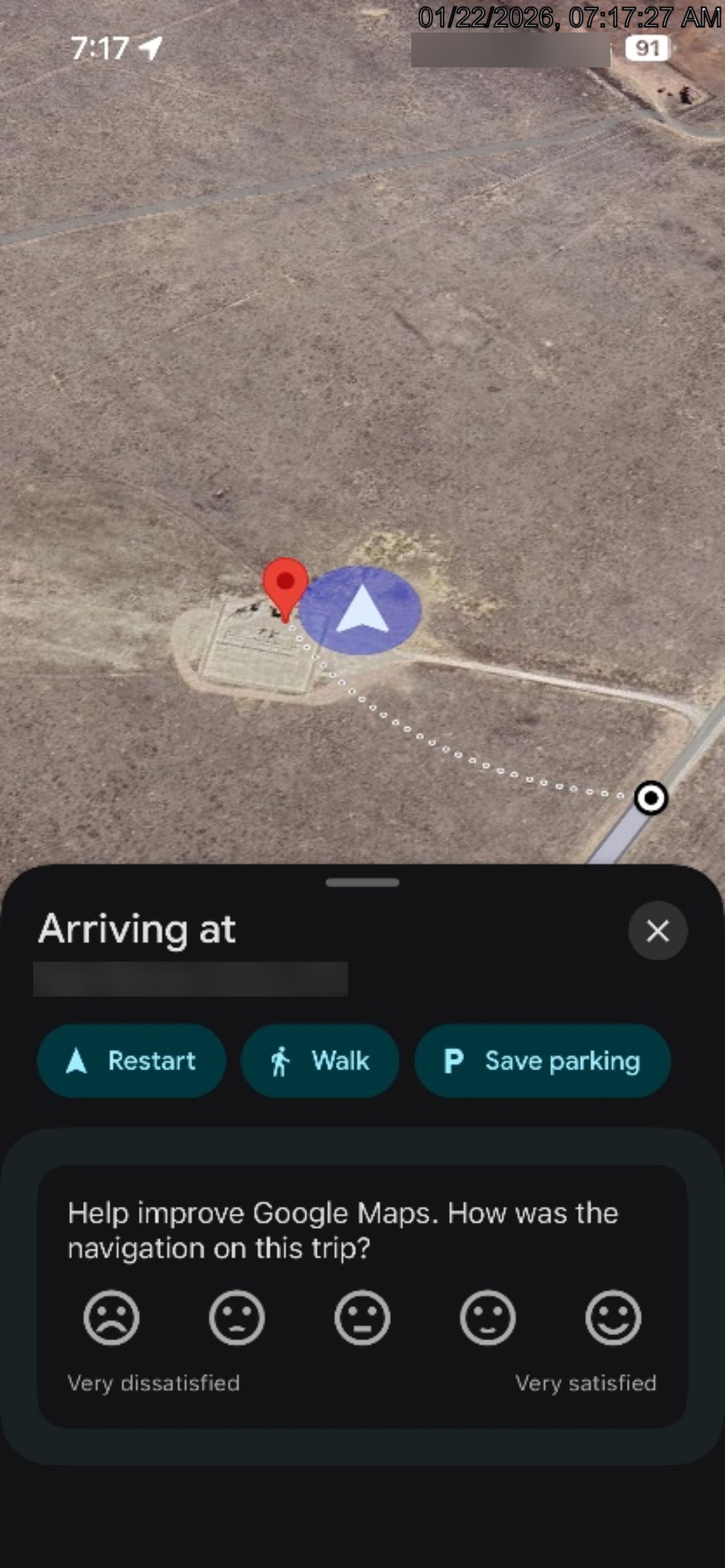Viewport: 725px width, 1568px height.
Task: Switch to Walk directions
Action: click(x=320, y=1061)
